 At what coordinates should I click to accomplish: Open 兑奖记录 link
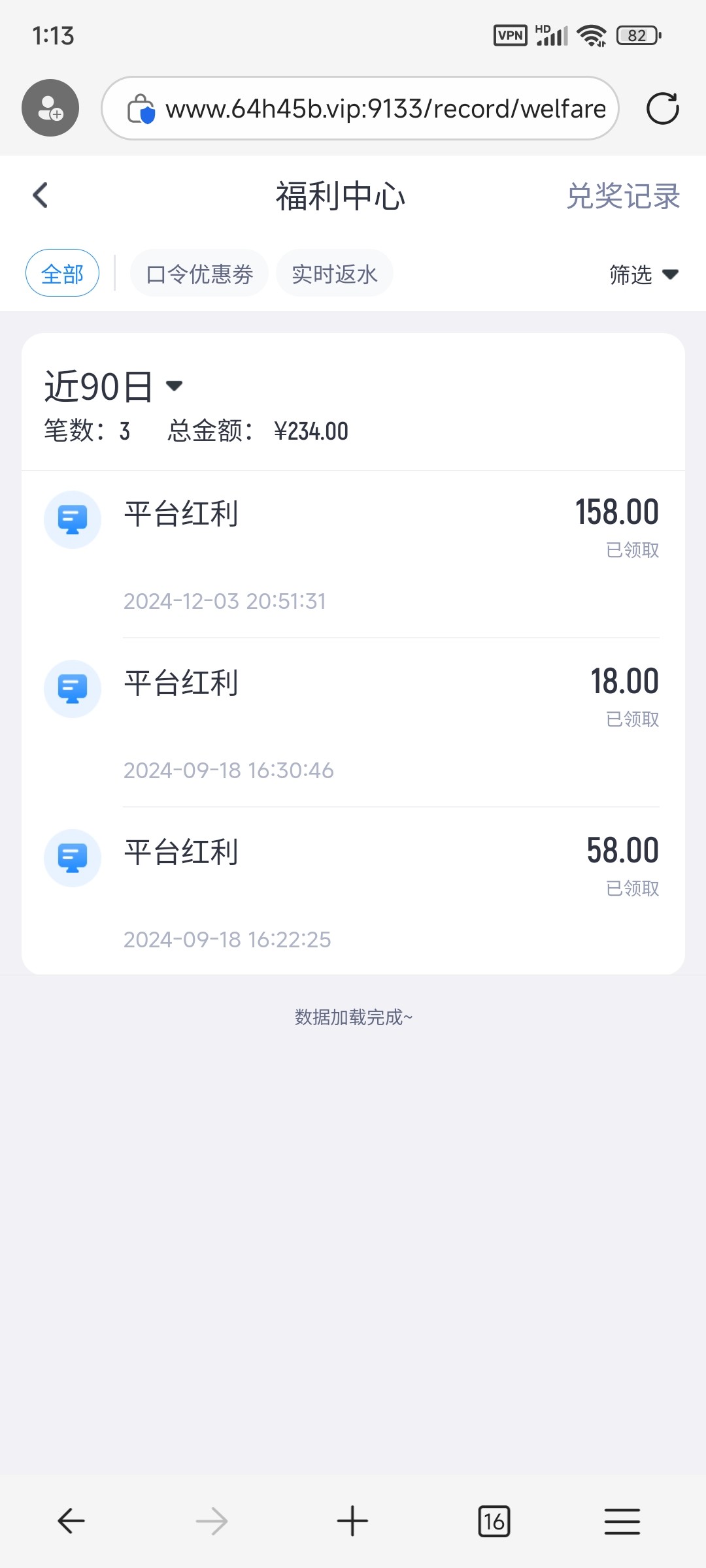623,196
